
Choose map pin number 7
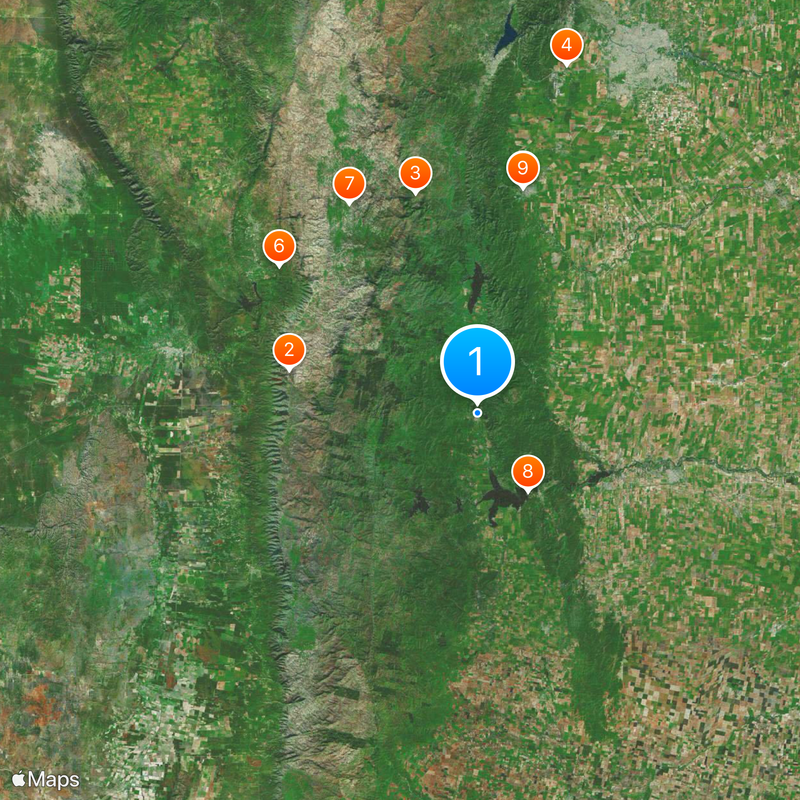pyautogui.click(x=349, y=184)
